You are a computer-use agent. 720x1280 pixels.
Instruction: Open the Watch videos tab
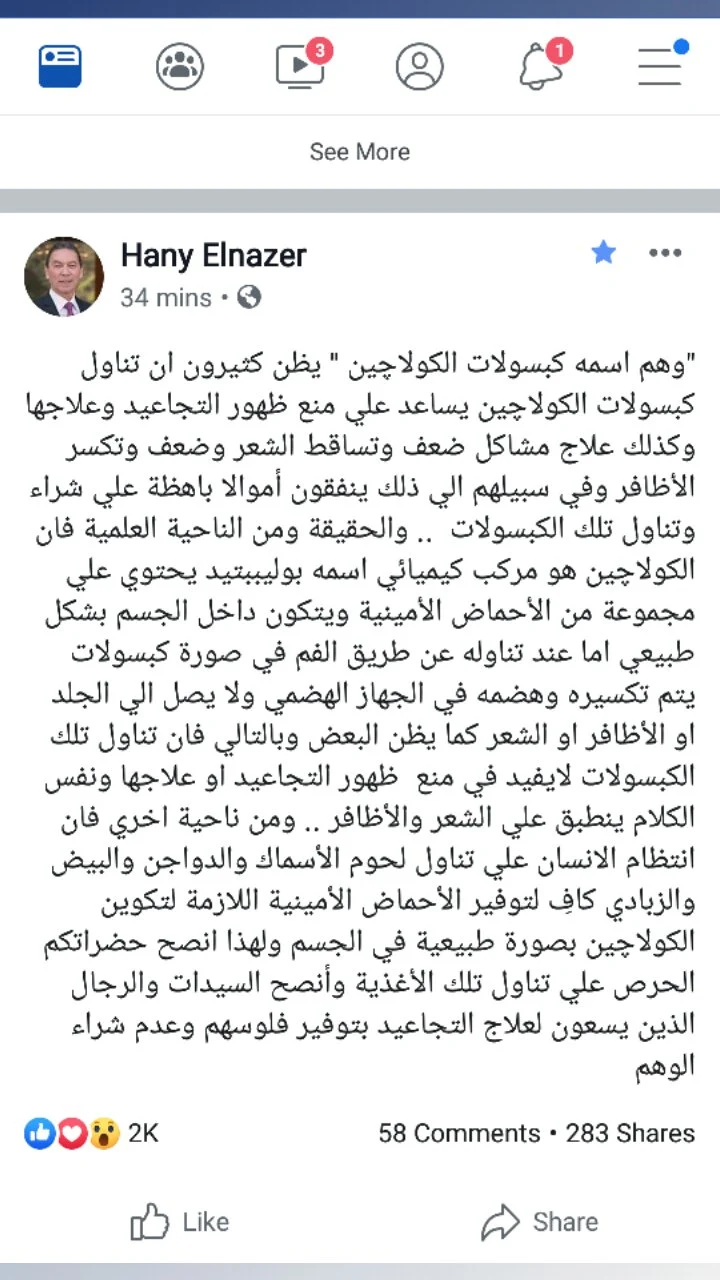(x=302, y=64)
